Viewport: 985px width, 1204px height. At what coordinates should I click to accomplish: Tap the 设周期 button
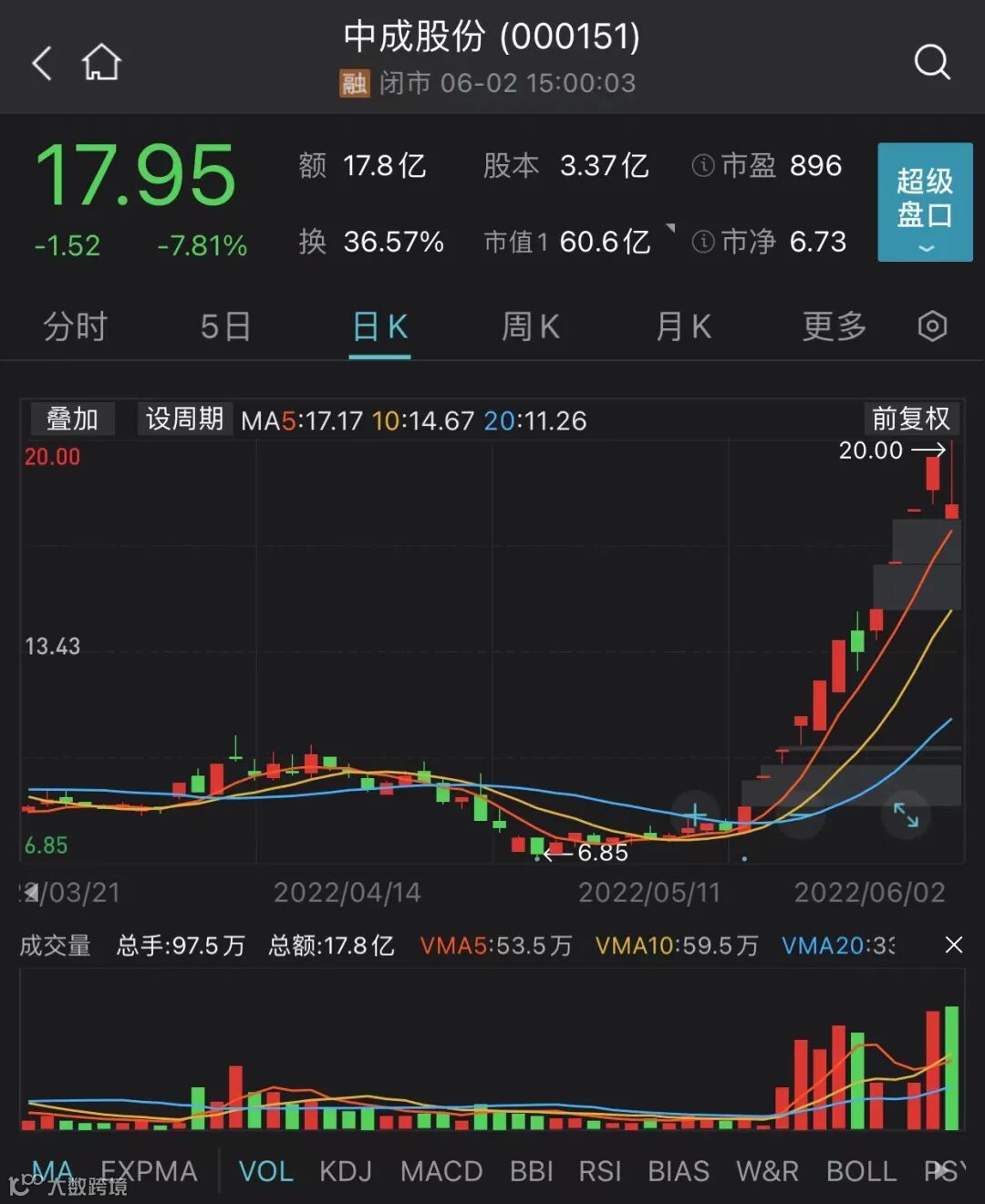pos(185,420)
